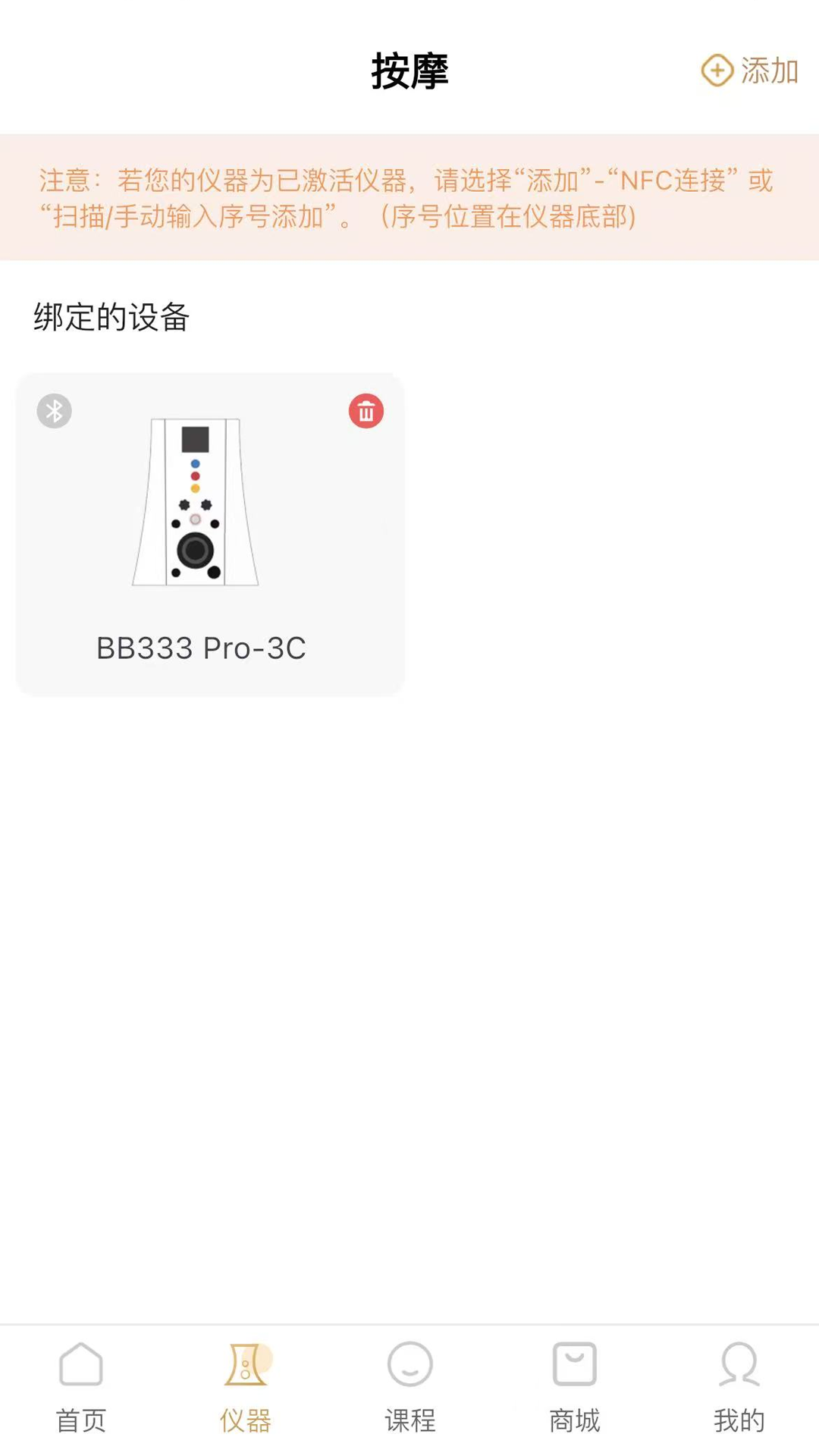Open the BB333 Pro-3C device card
The height and width of the screenshot is (1456, 819).
210,531
